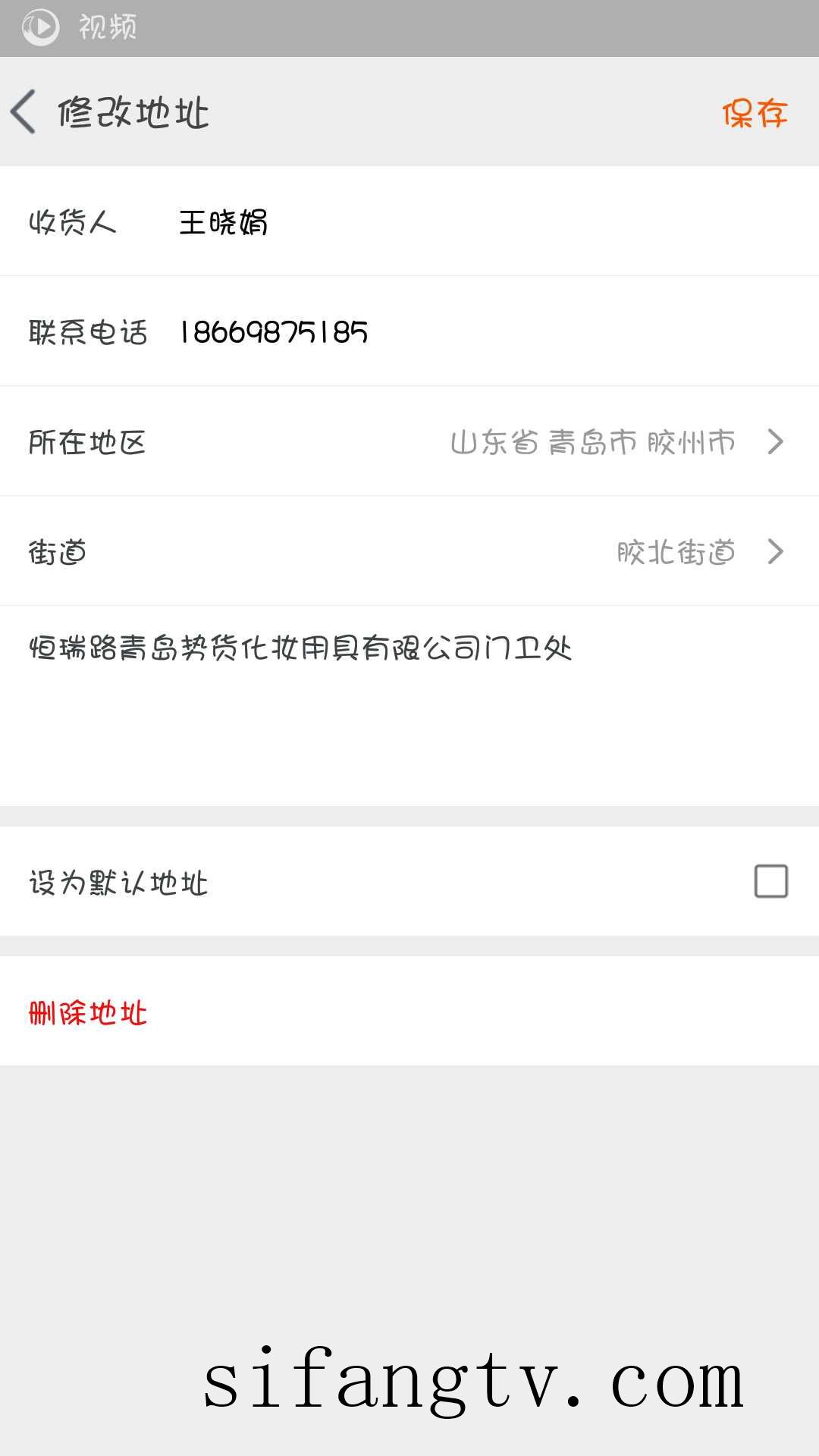Tap 删除地址 to delete this address

88,1012
